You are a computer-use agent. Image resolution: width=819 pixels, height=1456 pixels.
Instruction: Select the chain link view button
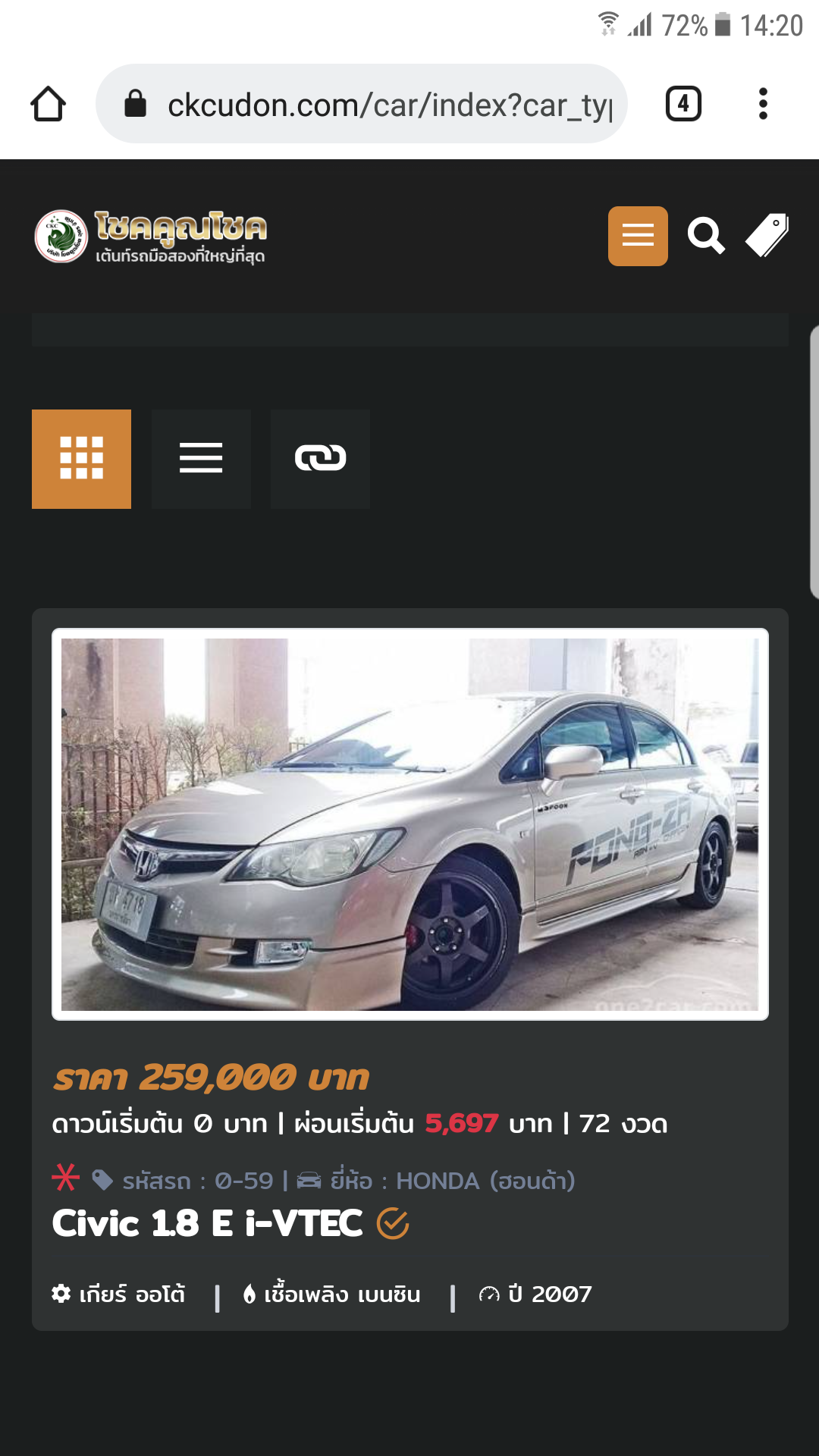(320, 459)
